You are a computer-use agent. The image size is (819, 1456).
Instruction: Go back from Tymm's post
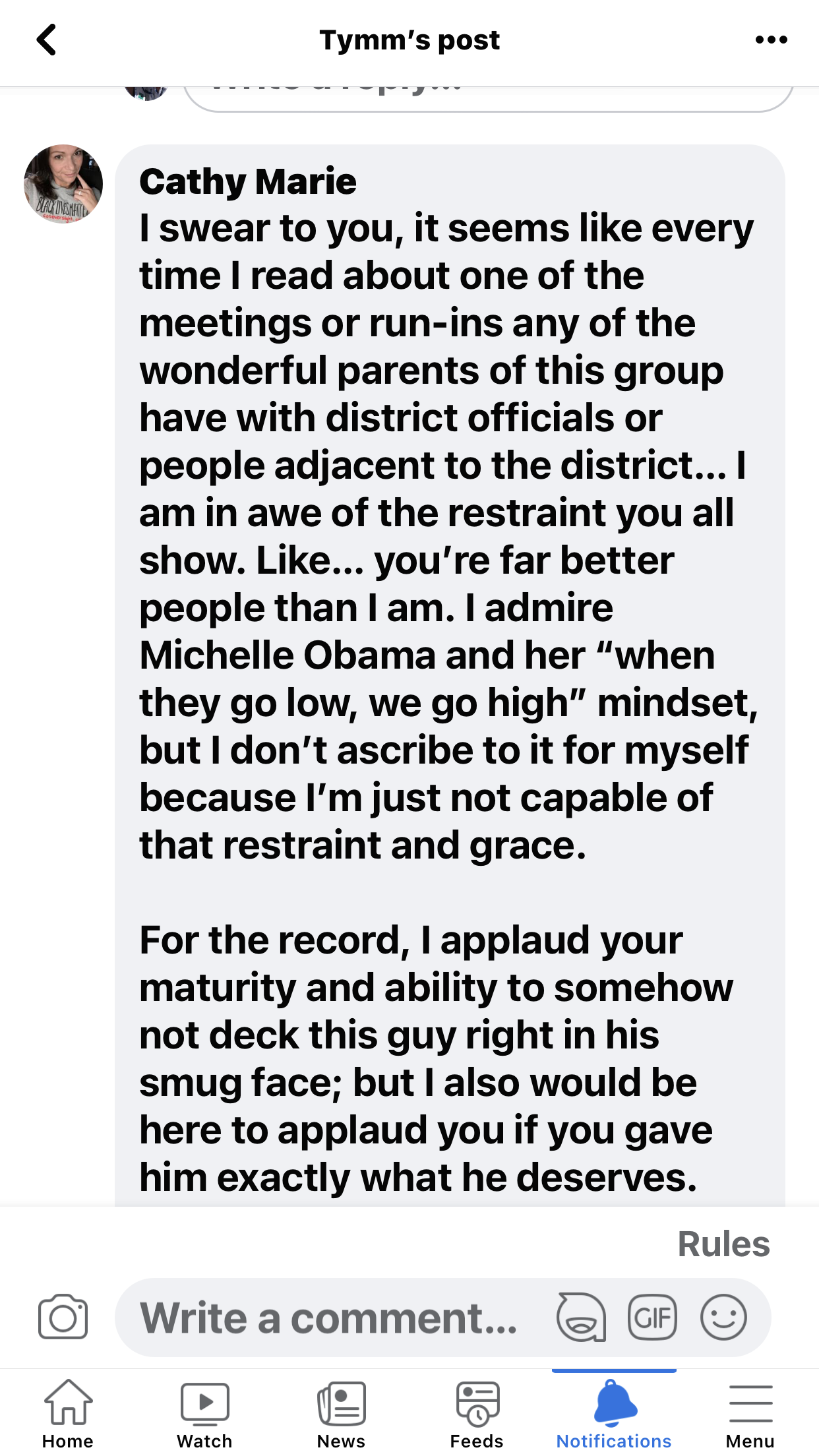[x=46, y=40]
